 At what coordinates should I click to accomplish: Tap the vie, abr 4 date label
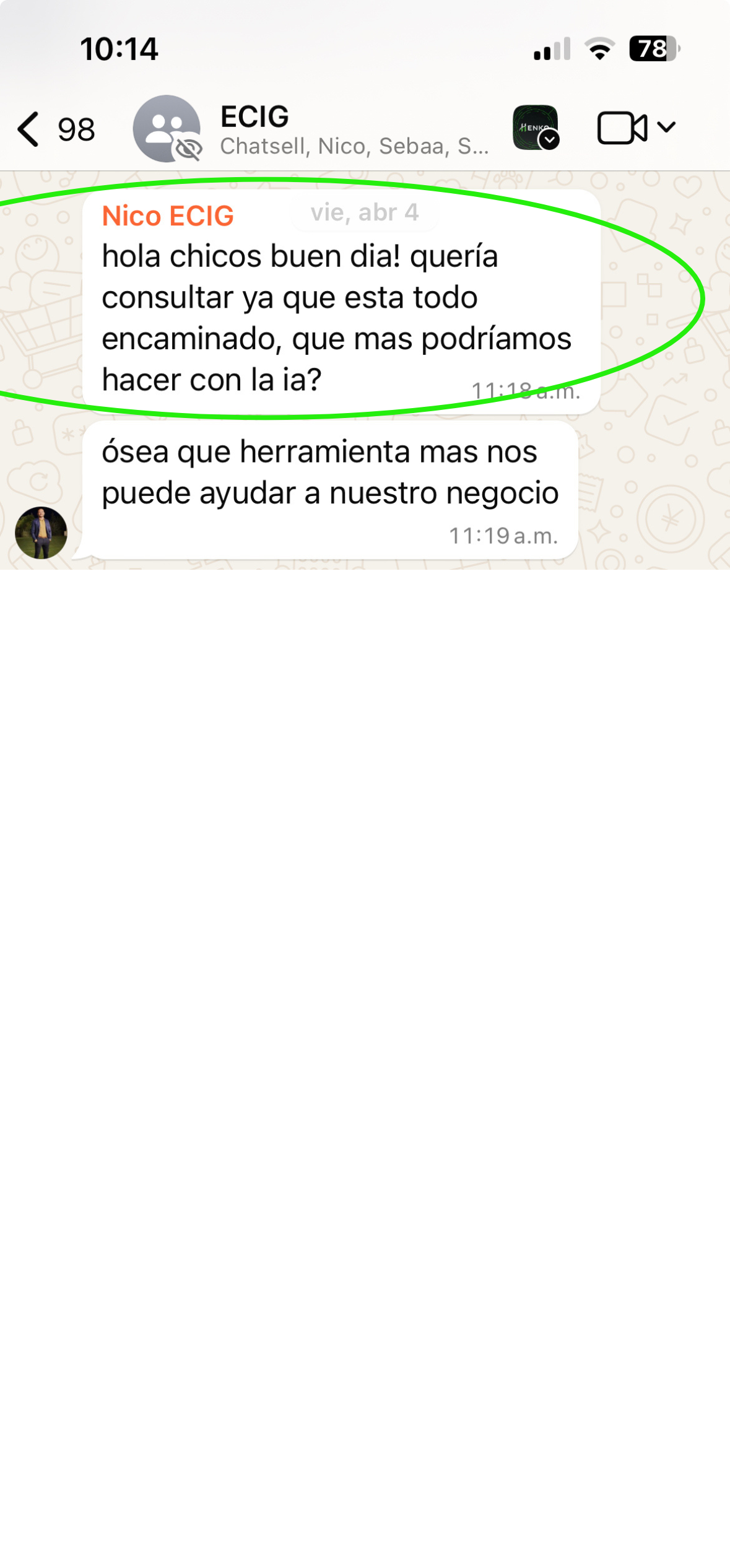(x=364, y=212)
